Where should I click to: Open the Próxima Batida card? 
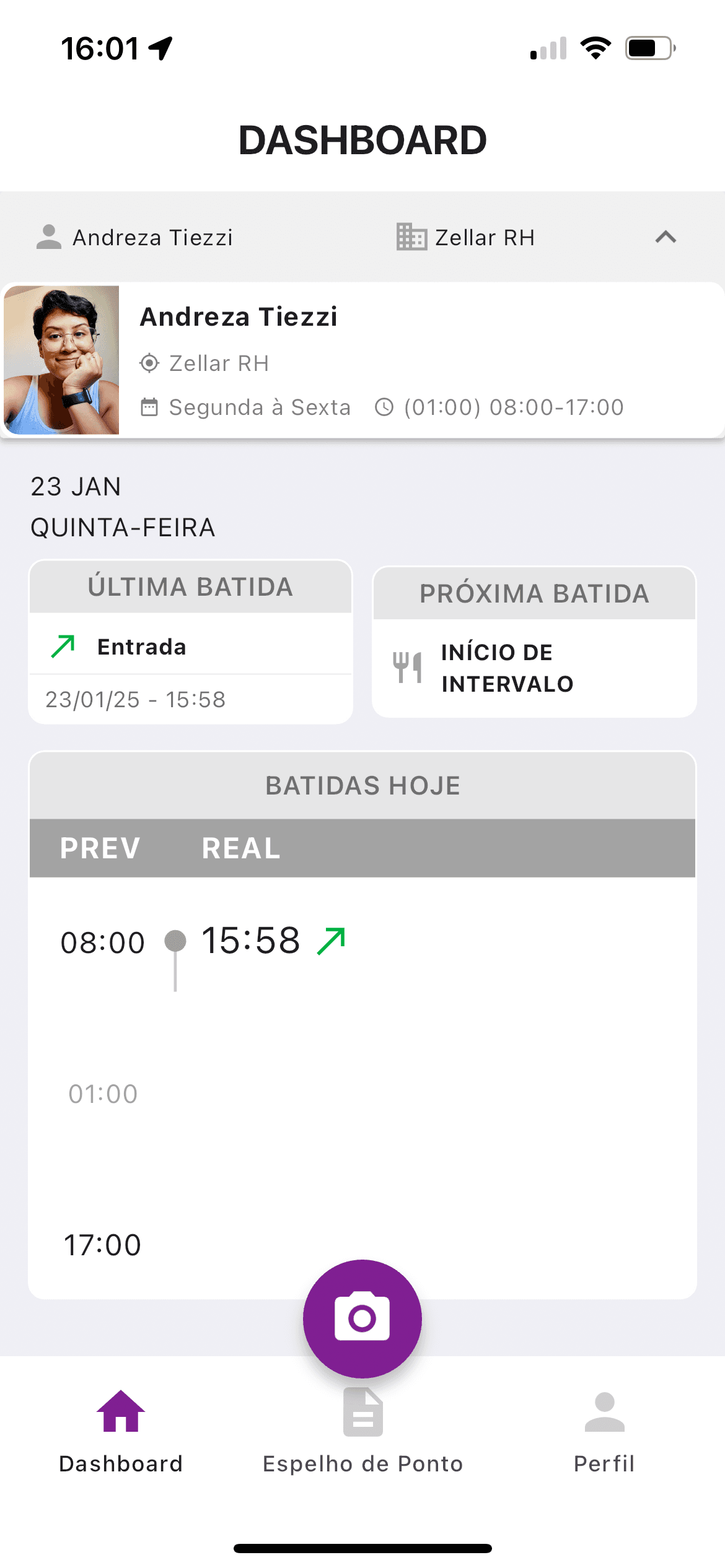pyautogui.click(x=534, y=642)
